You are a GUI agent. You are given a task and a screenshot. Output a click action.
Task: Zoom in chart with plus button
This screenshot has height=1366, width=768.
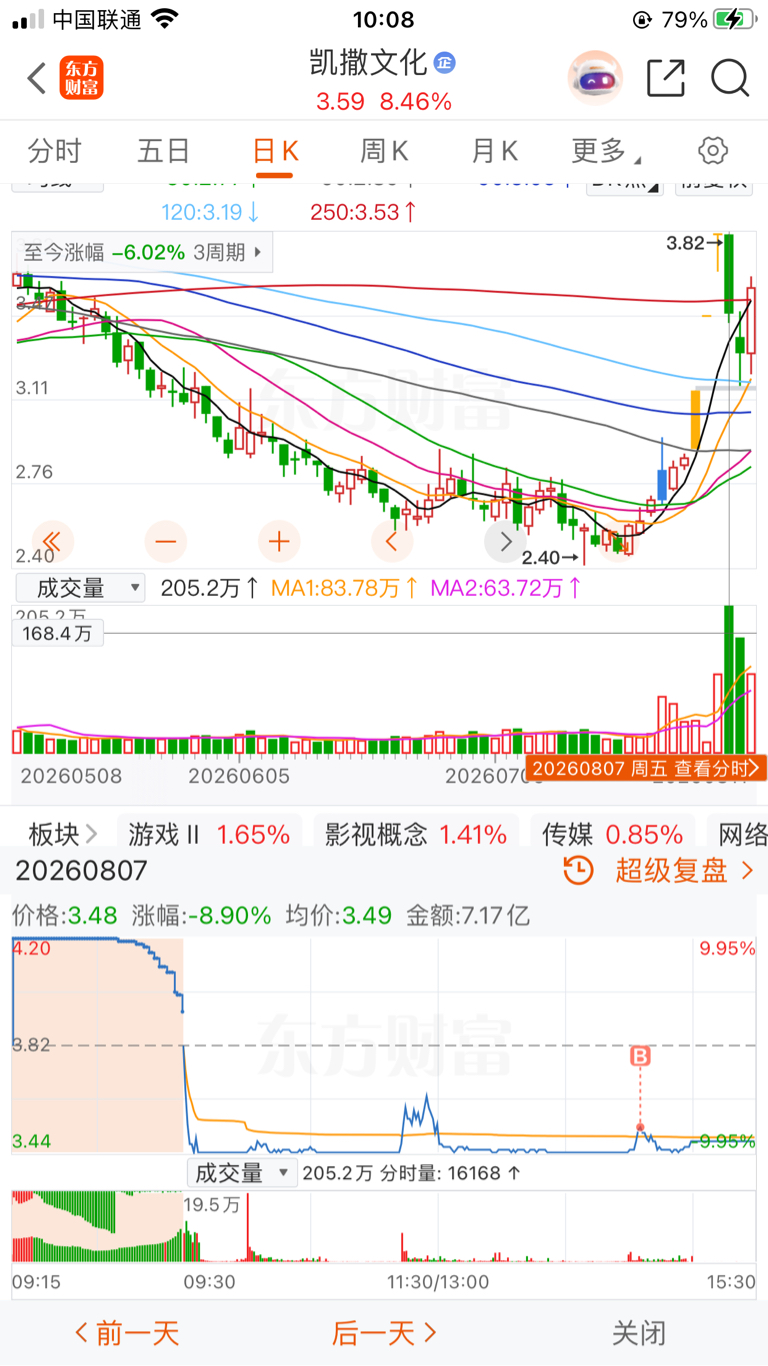coord(279,542)
